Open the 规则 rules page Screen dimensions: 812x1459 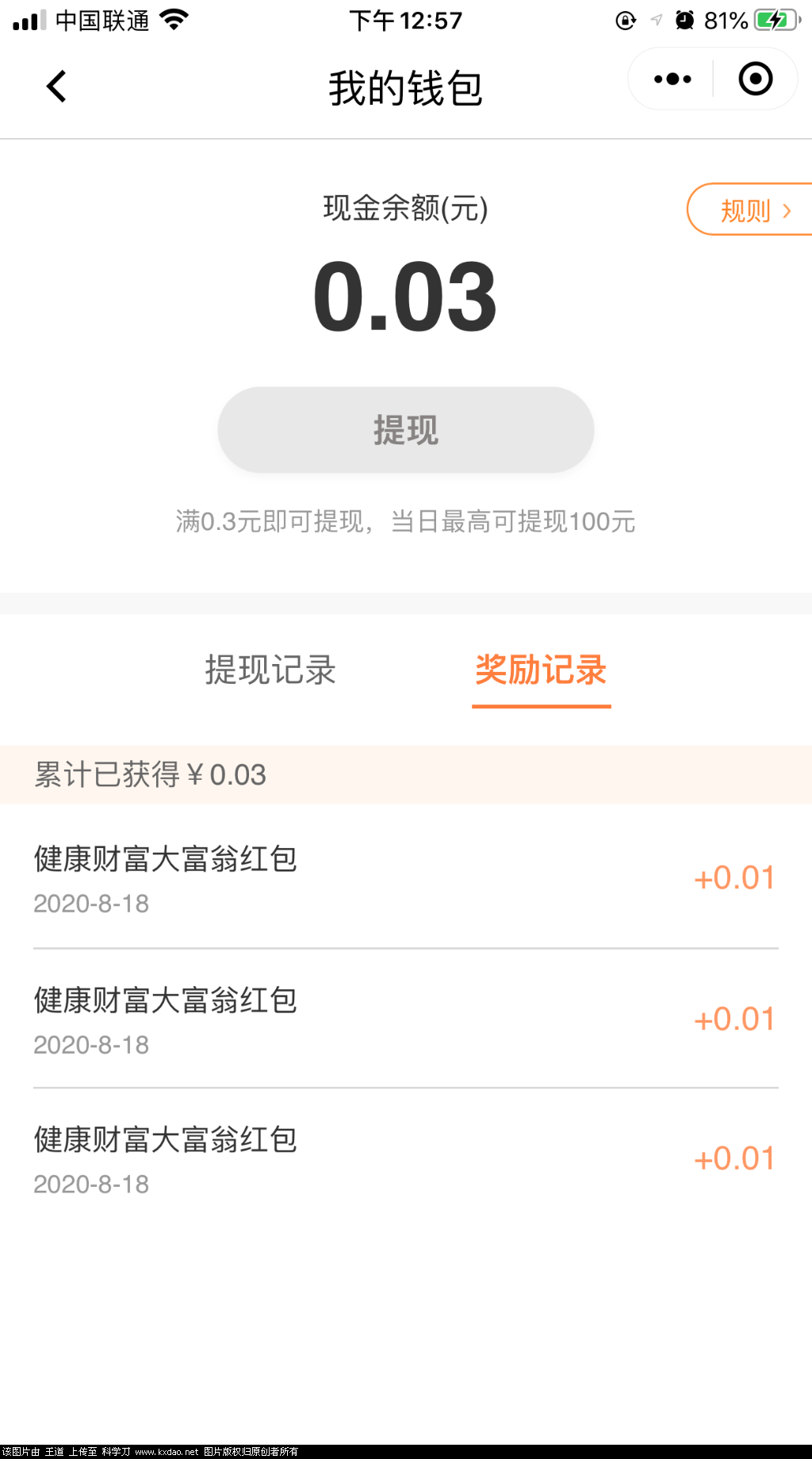pyautogui.click(x=753, y=210)
